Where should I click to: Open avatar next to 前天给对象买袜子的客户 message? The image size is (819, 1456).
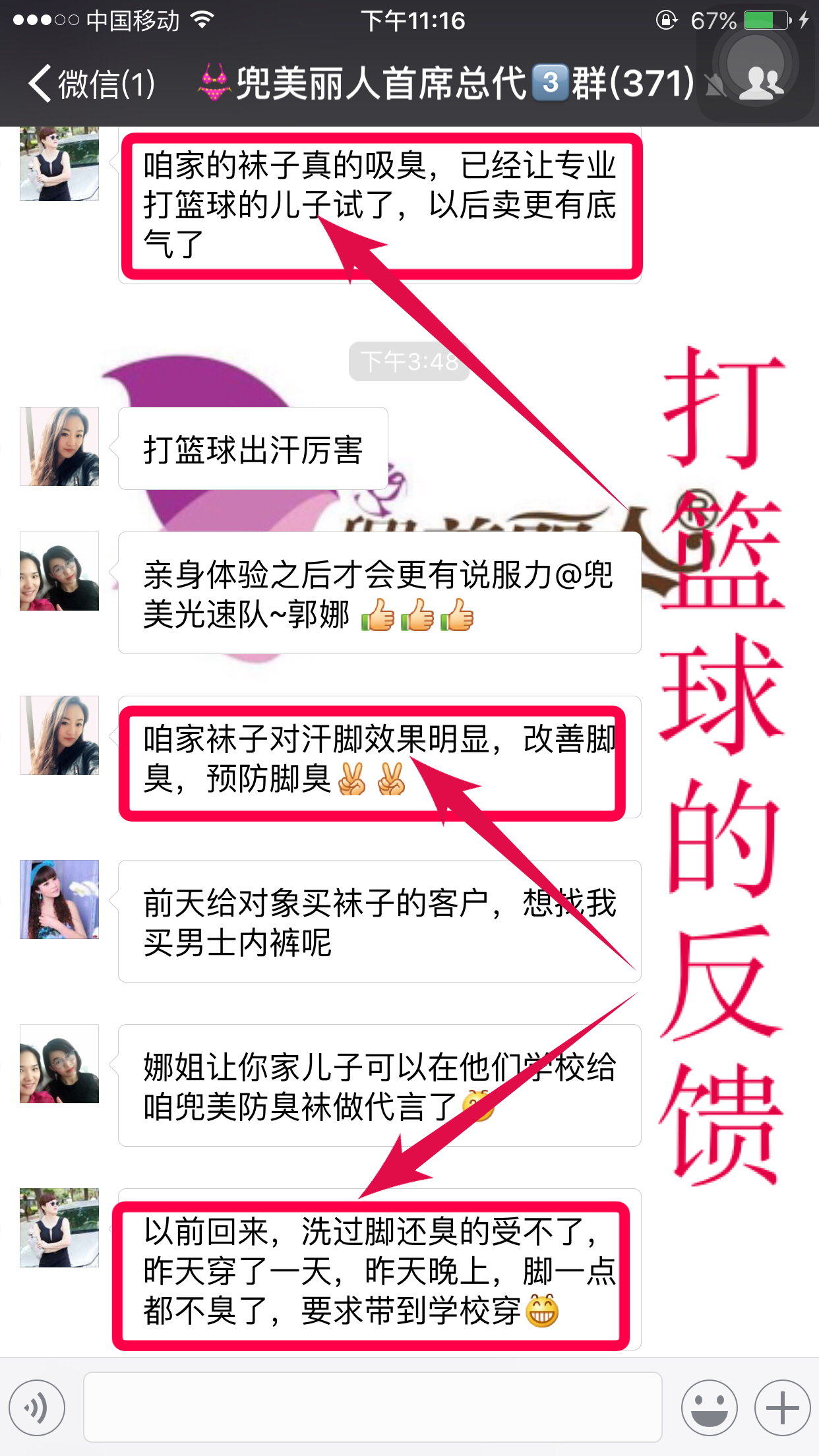tap(59, 899)
